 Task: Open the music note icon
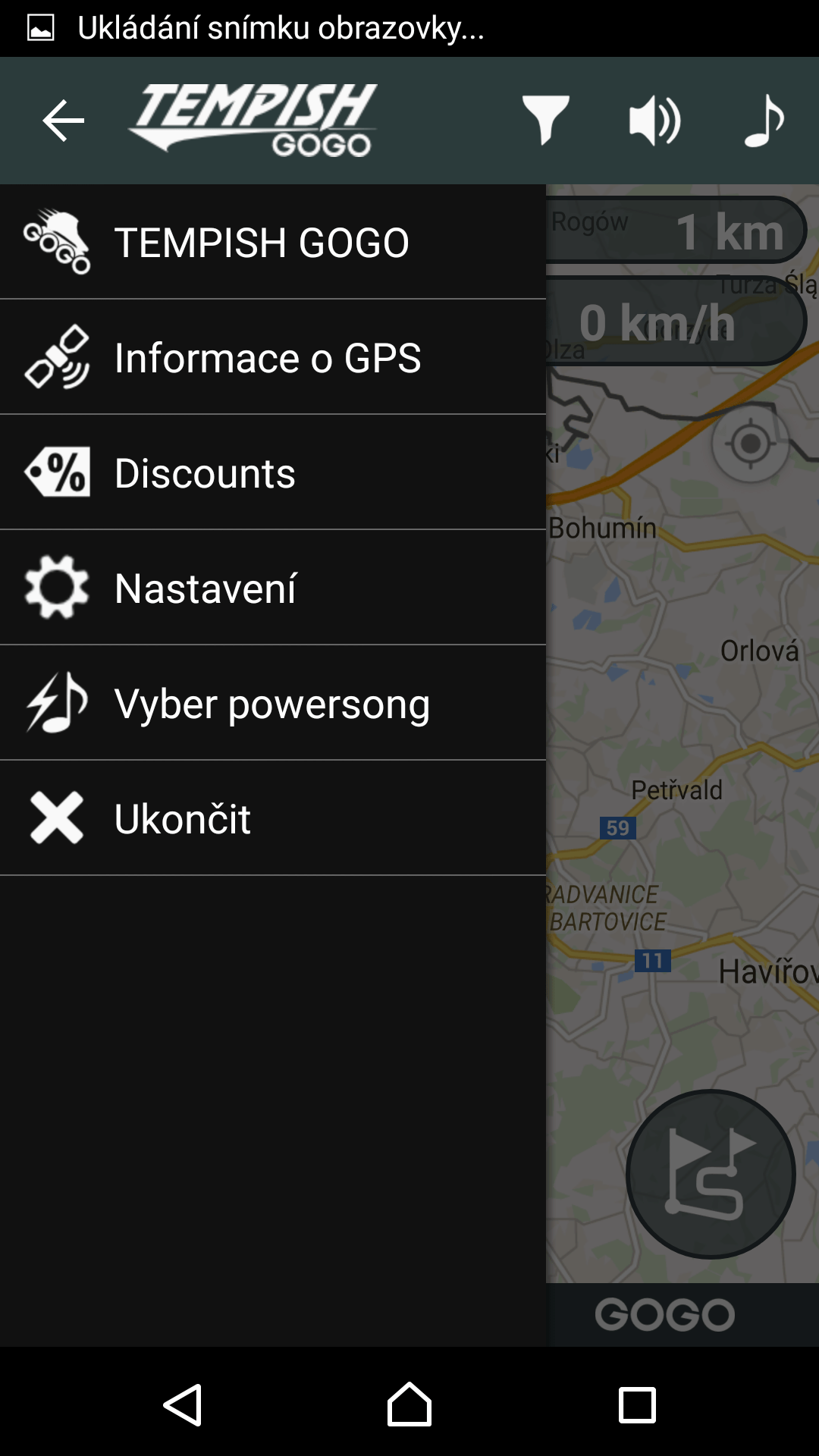764,121
